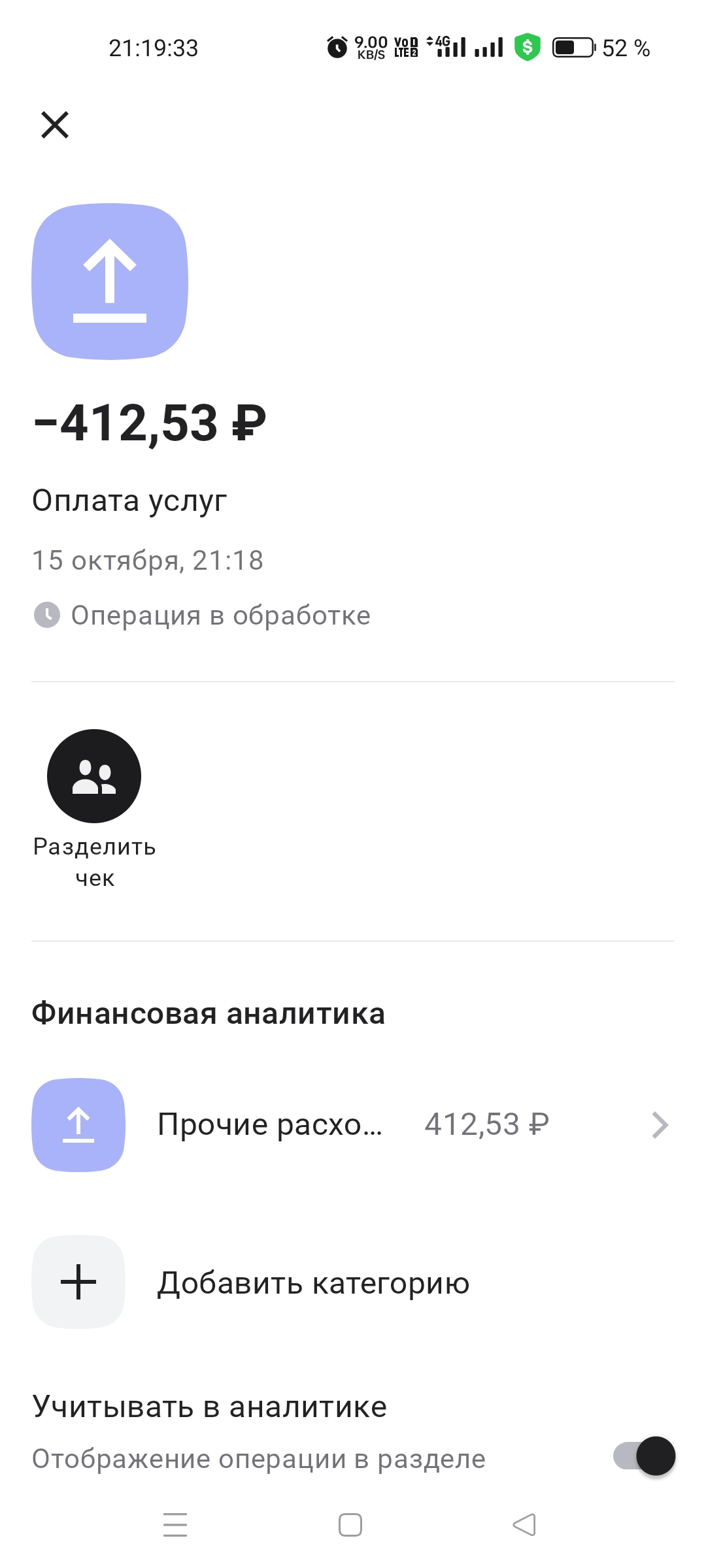706x1568 pixels.
Task: Go back using the system back button
Action: pos(524,1525)
